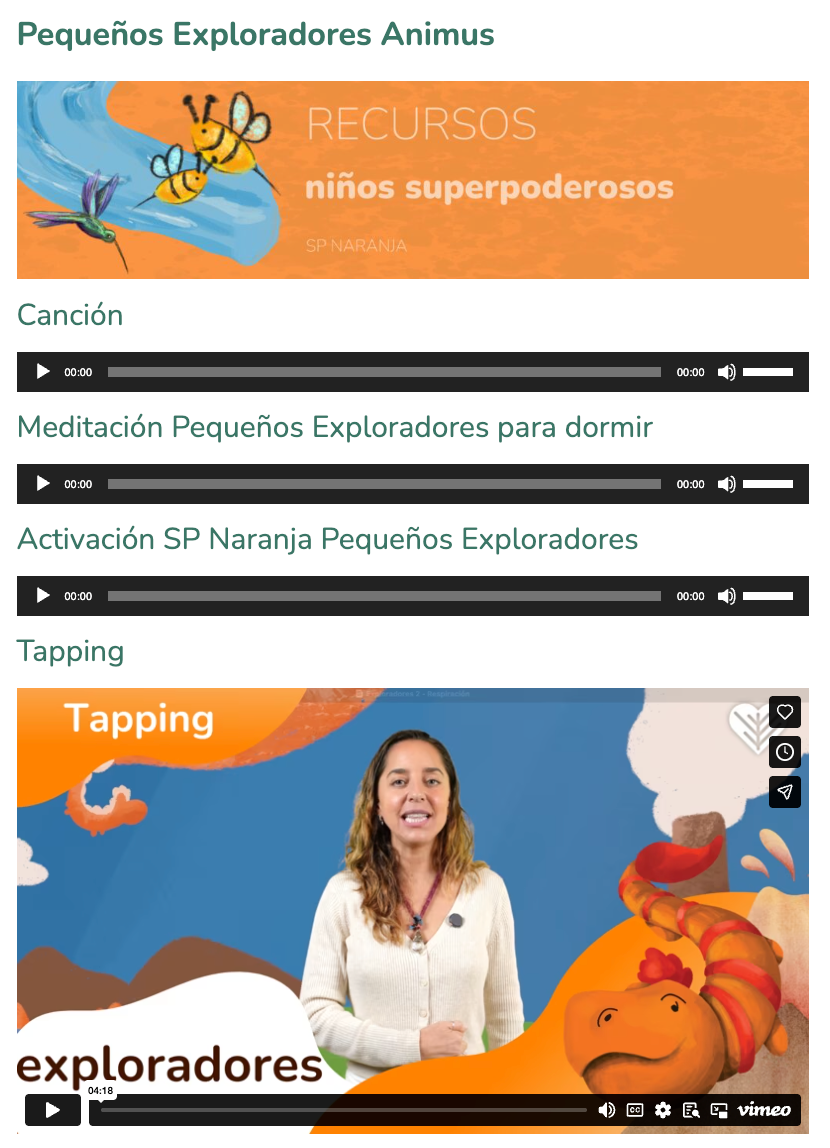Play the Meditación Pequeños Exploradores audio
Image resolution: width=830 pixels, height=1148 pixels.
click(x=42, y=483)
